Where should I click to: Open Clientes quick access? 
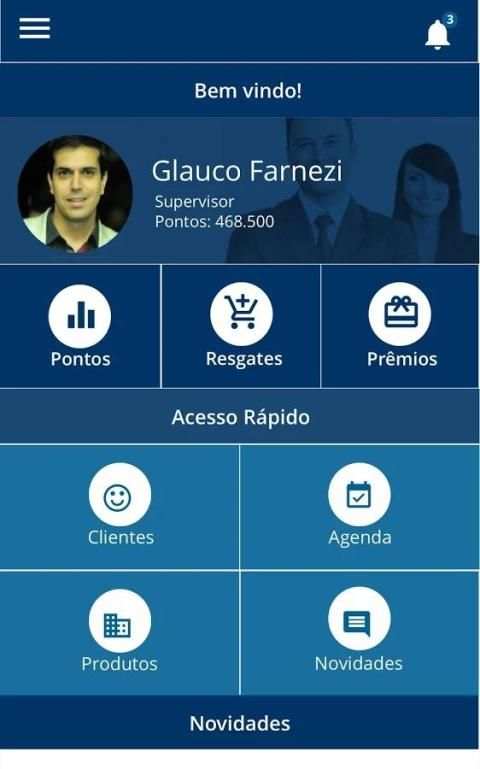120,507
